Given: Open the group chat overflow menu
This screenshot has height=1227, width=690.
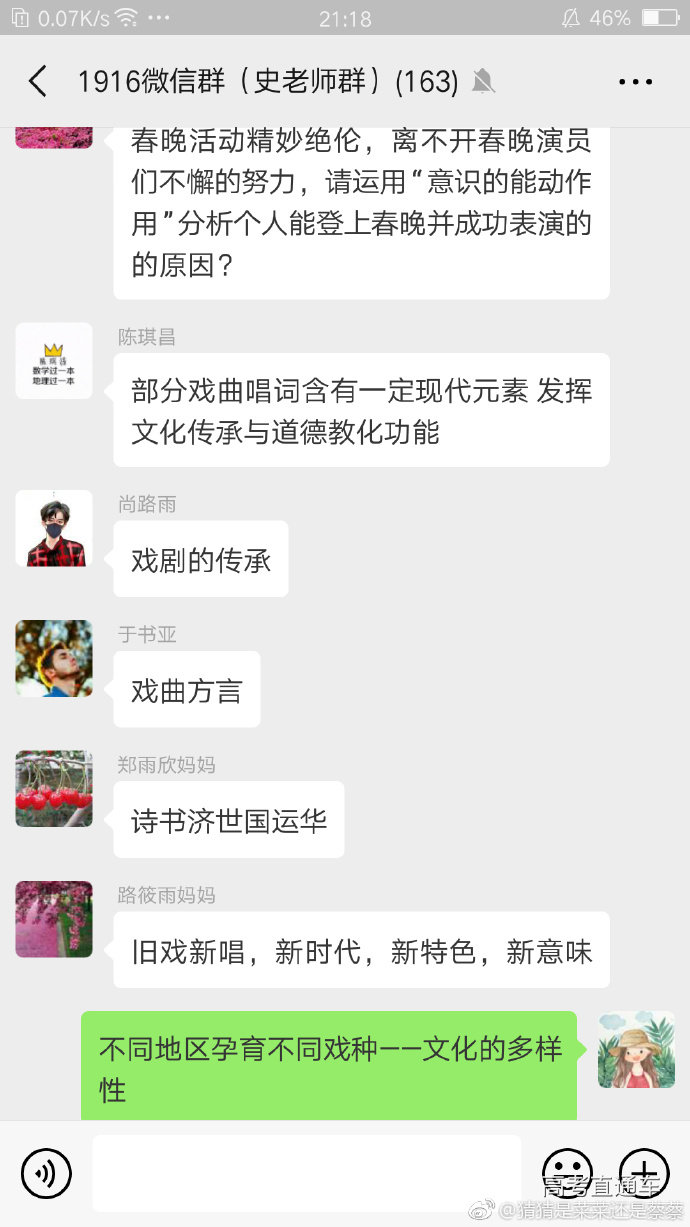Looking at the screenshot, I should click(x=635, y=82).
